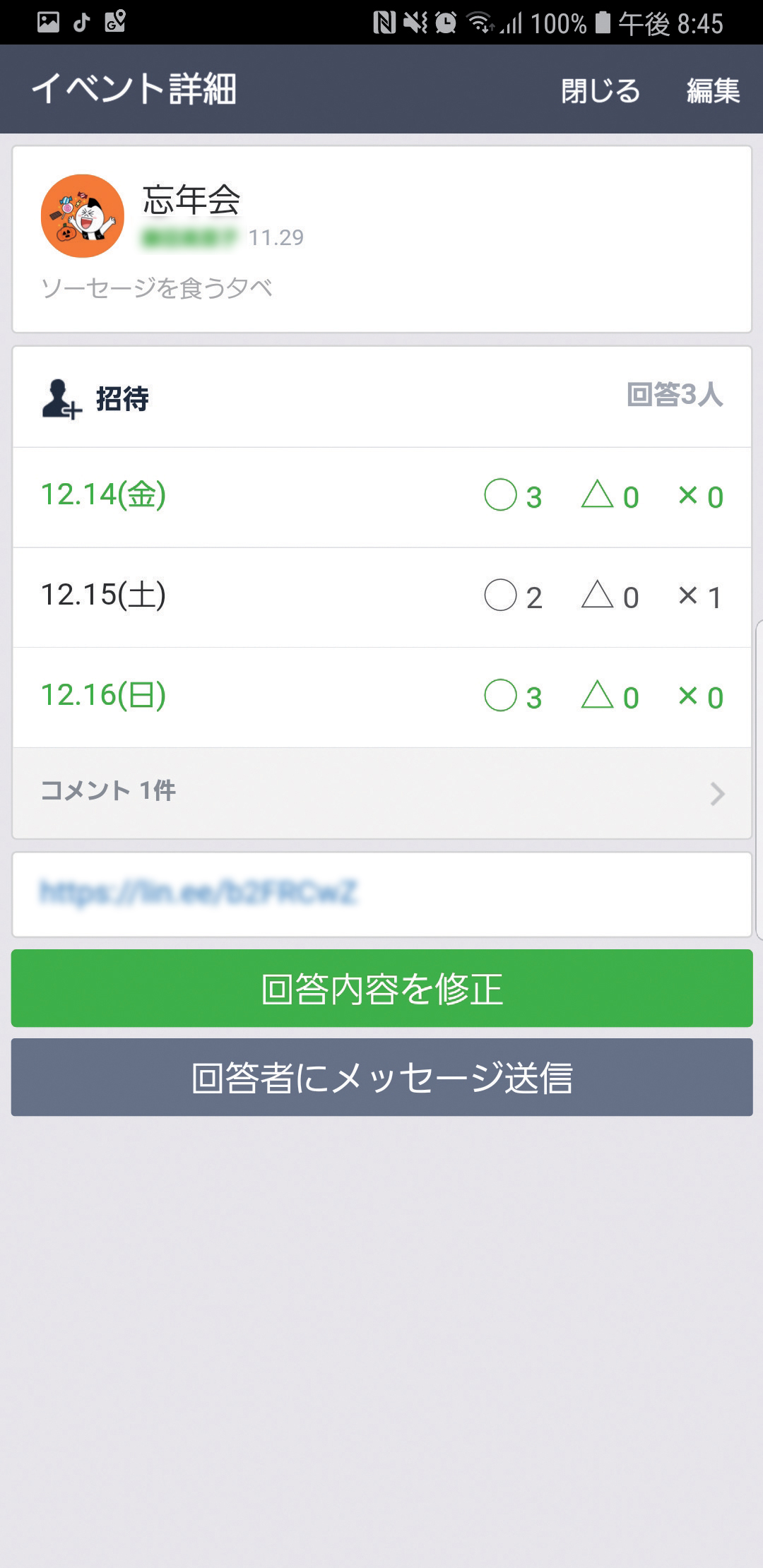Screen dimensions: 763x1568
Task: Toggle attendance ○ count for 12.15(土)
Action: (501, 597)
